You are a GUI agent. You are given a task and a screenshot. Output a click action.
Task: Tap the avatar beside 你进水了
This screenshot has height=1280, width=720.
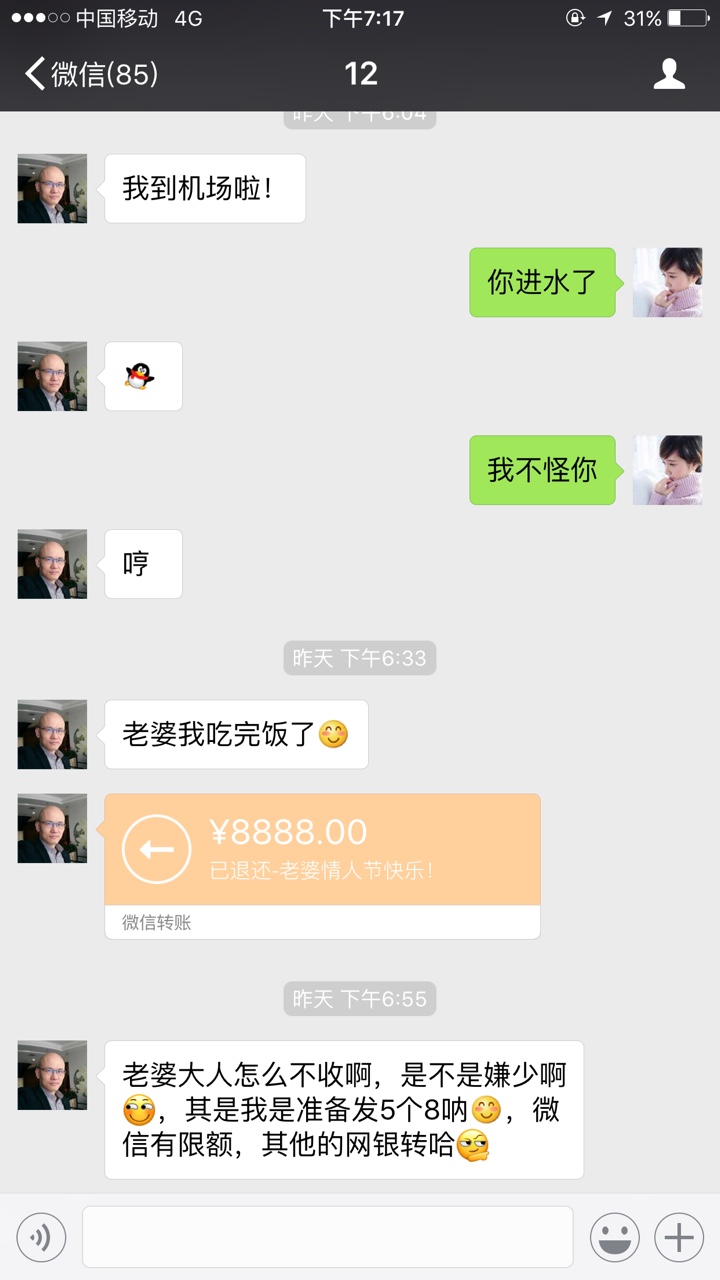667,282
